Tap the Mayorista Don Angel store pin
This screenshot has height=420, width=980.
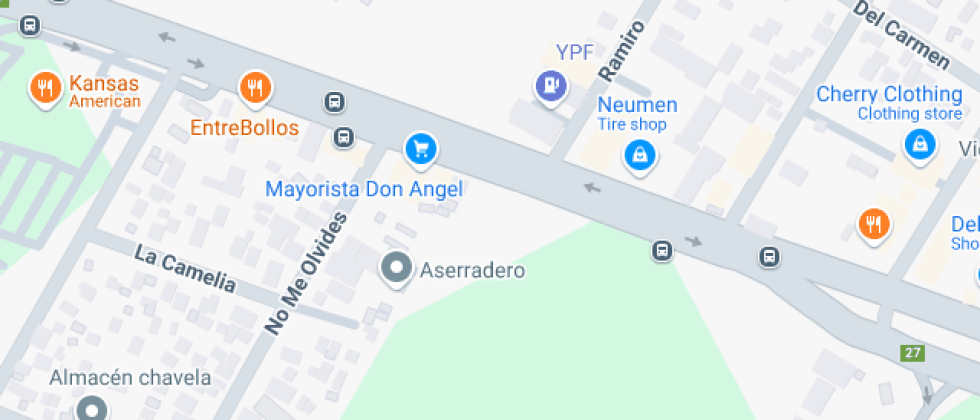(x=421, y=149)
